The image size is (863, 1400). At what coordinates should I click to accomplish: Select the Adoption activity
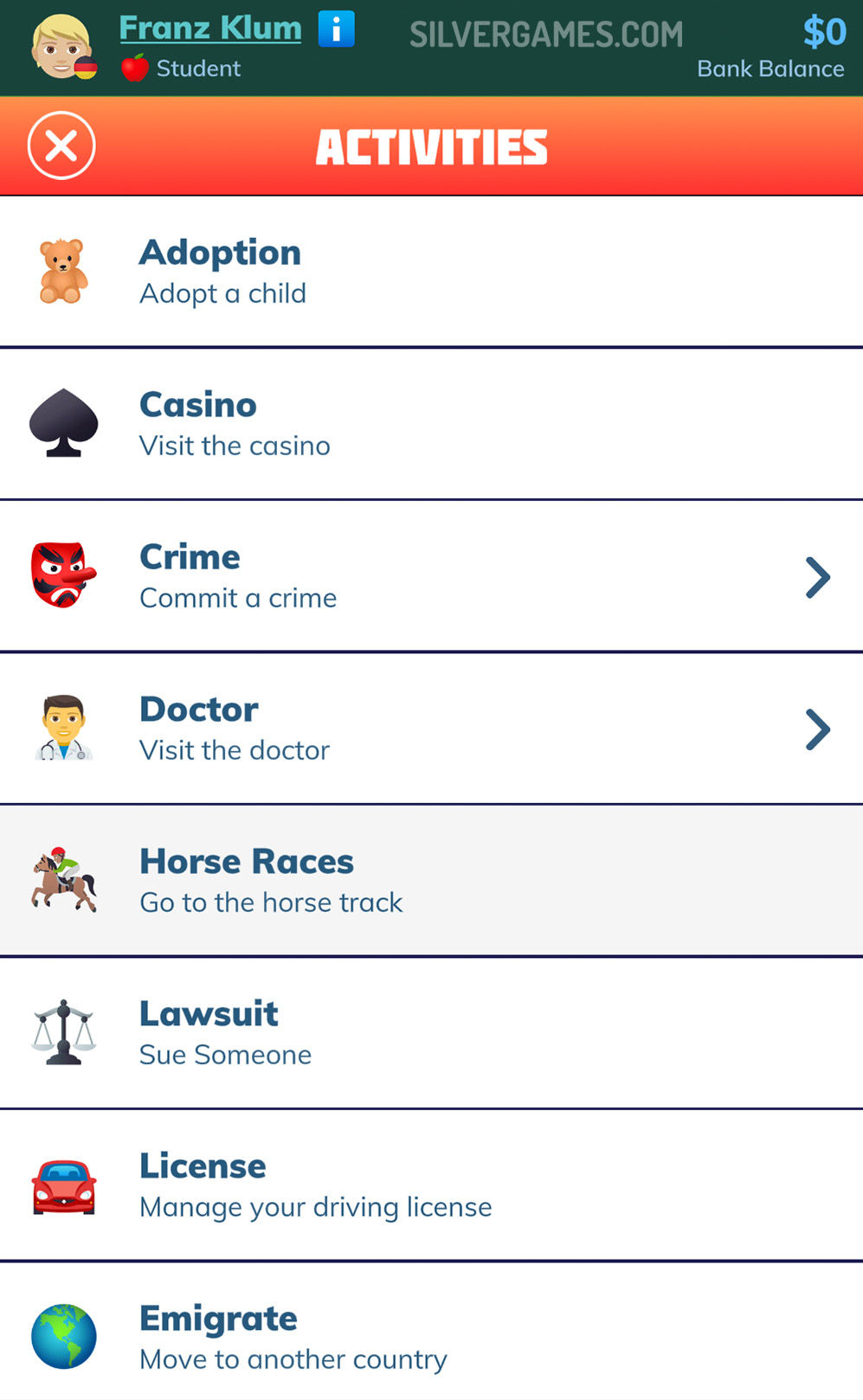pos(431,272)
